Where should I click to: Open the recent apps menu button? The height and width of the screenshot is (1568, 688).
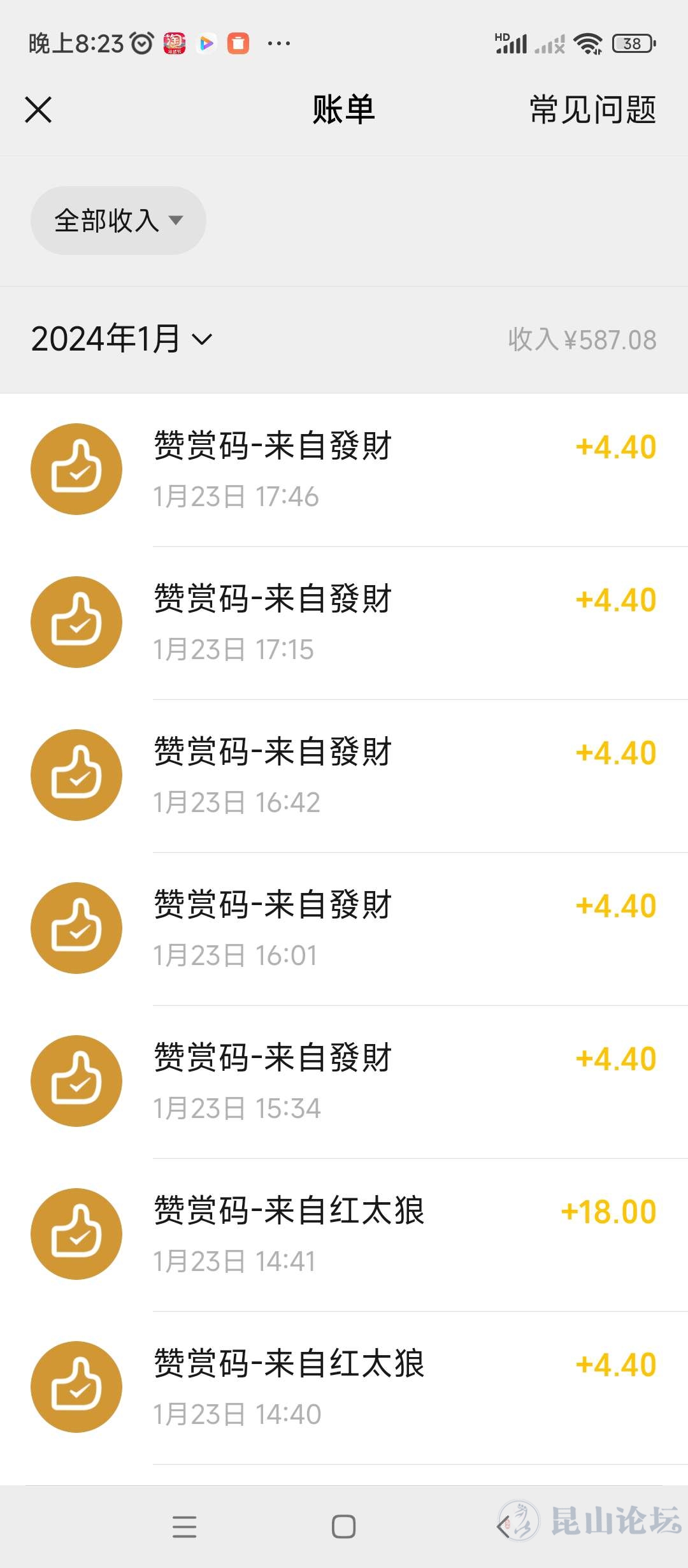[185, 1527]
